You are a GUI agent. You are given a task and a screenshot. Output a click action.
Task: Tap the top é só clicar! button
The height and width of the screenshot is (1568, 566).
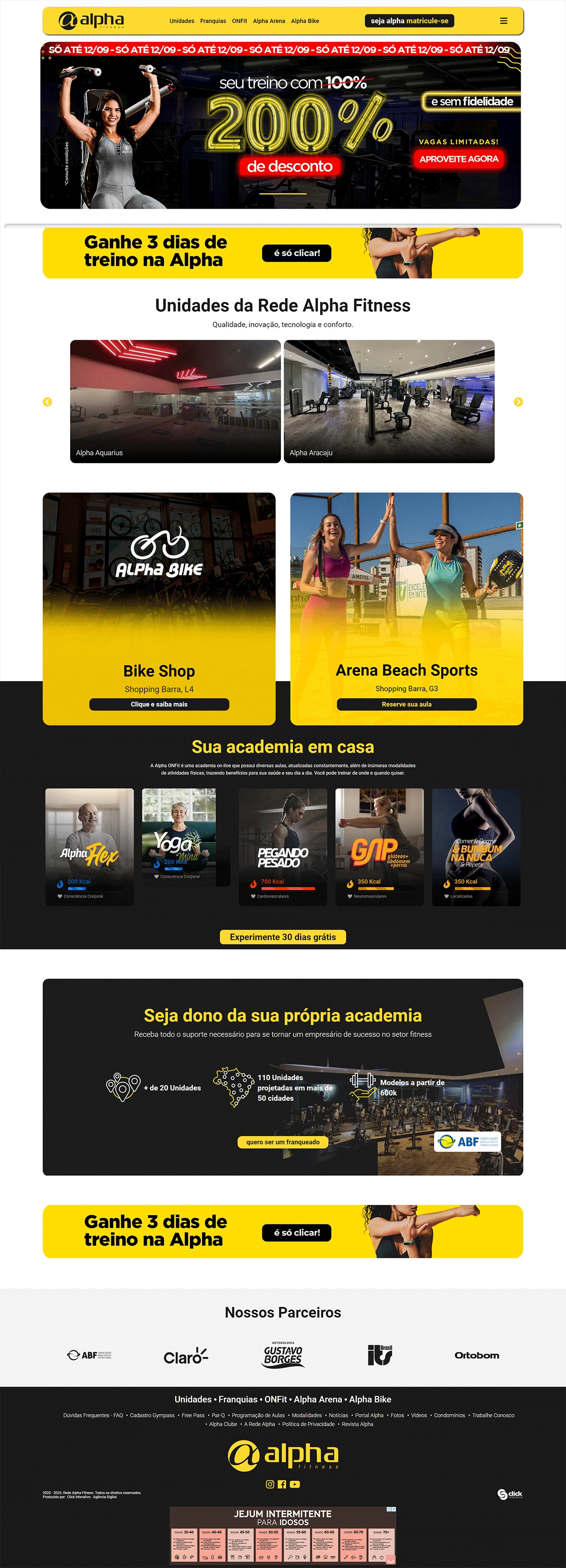click(297, 253)
